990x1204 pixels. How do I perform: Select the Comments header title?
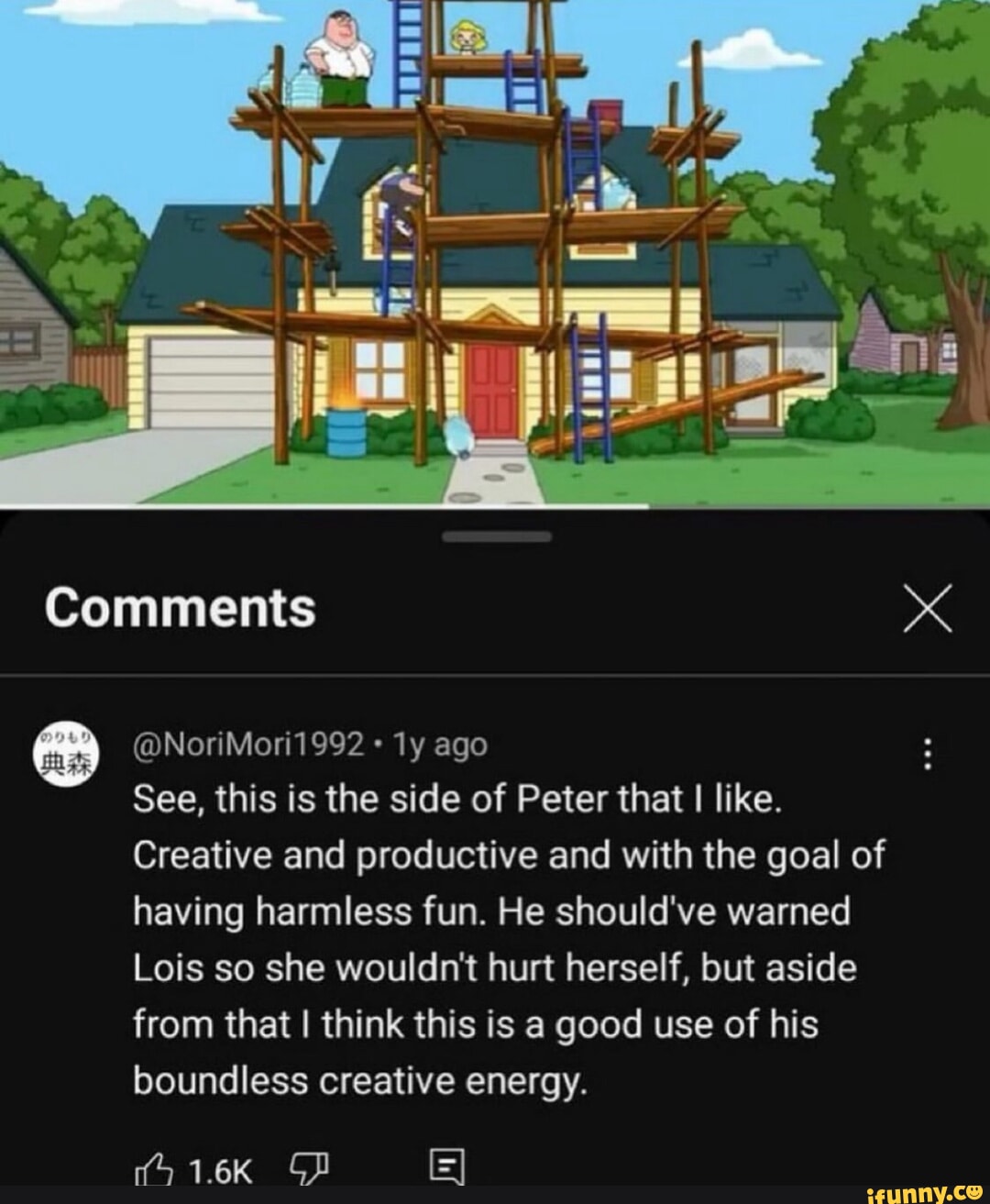click(181, 608)
